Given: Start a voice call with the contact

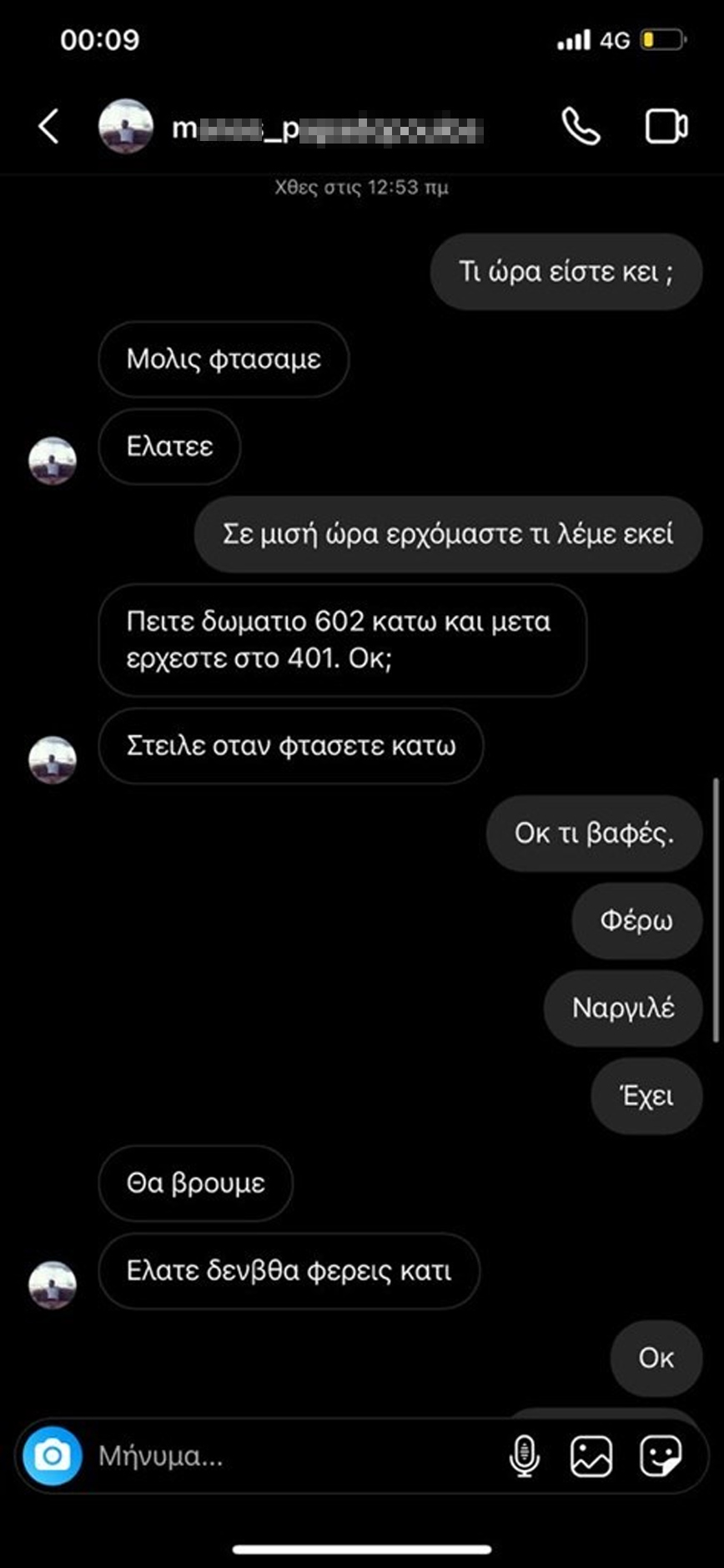Looking at the screenshot, I should tap(581, 127).
